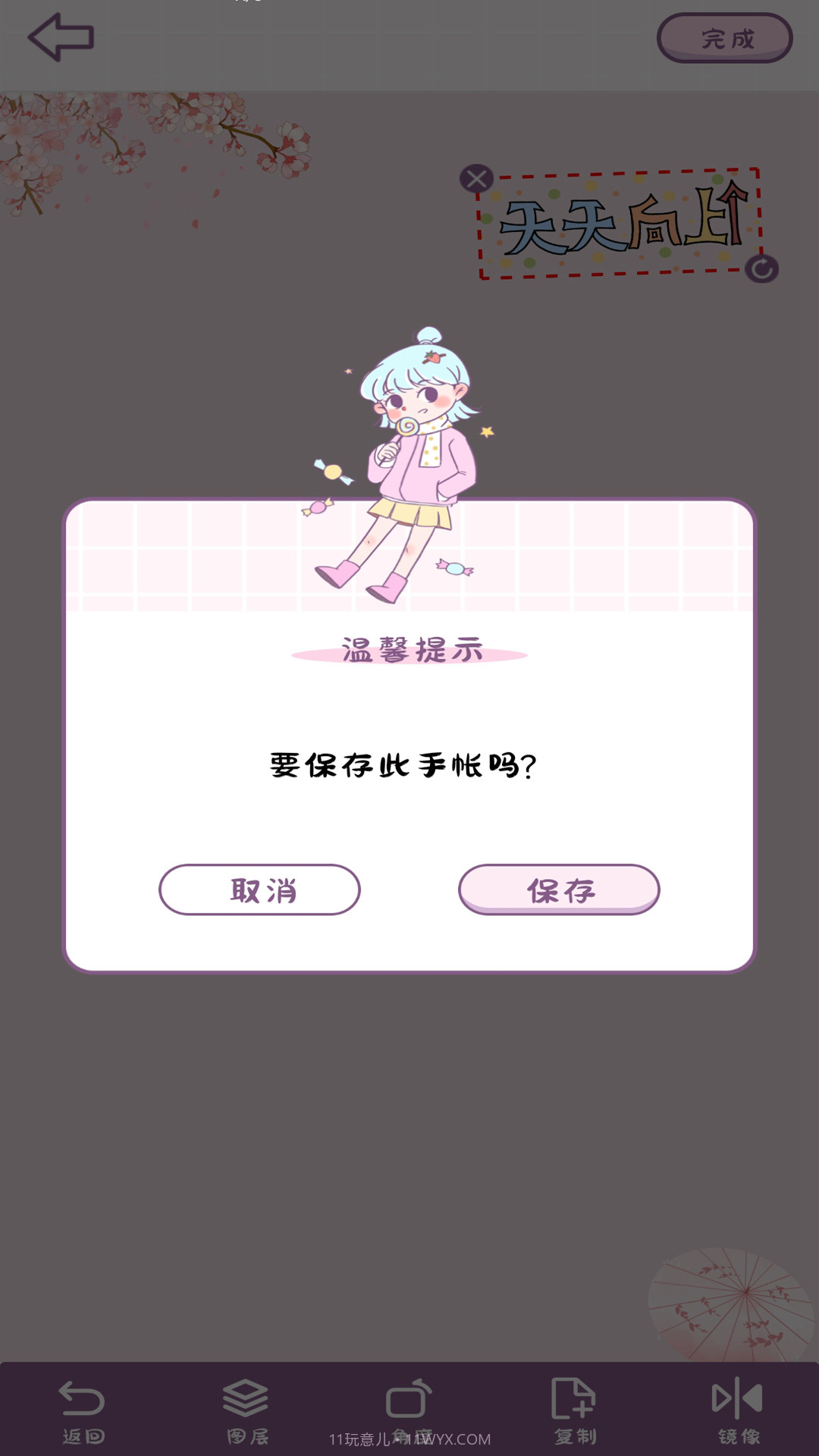Open the 11WYX.COM watermark link

(409, 1437)
